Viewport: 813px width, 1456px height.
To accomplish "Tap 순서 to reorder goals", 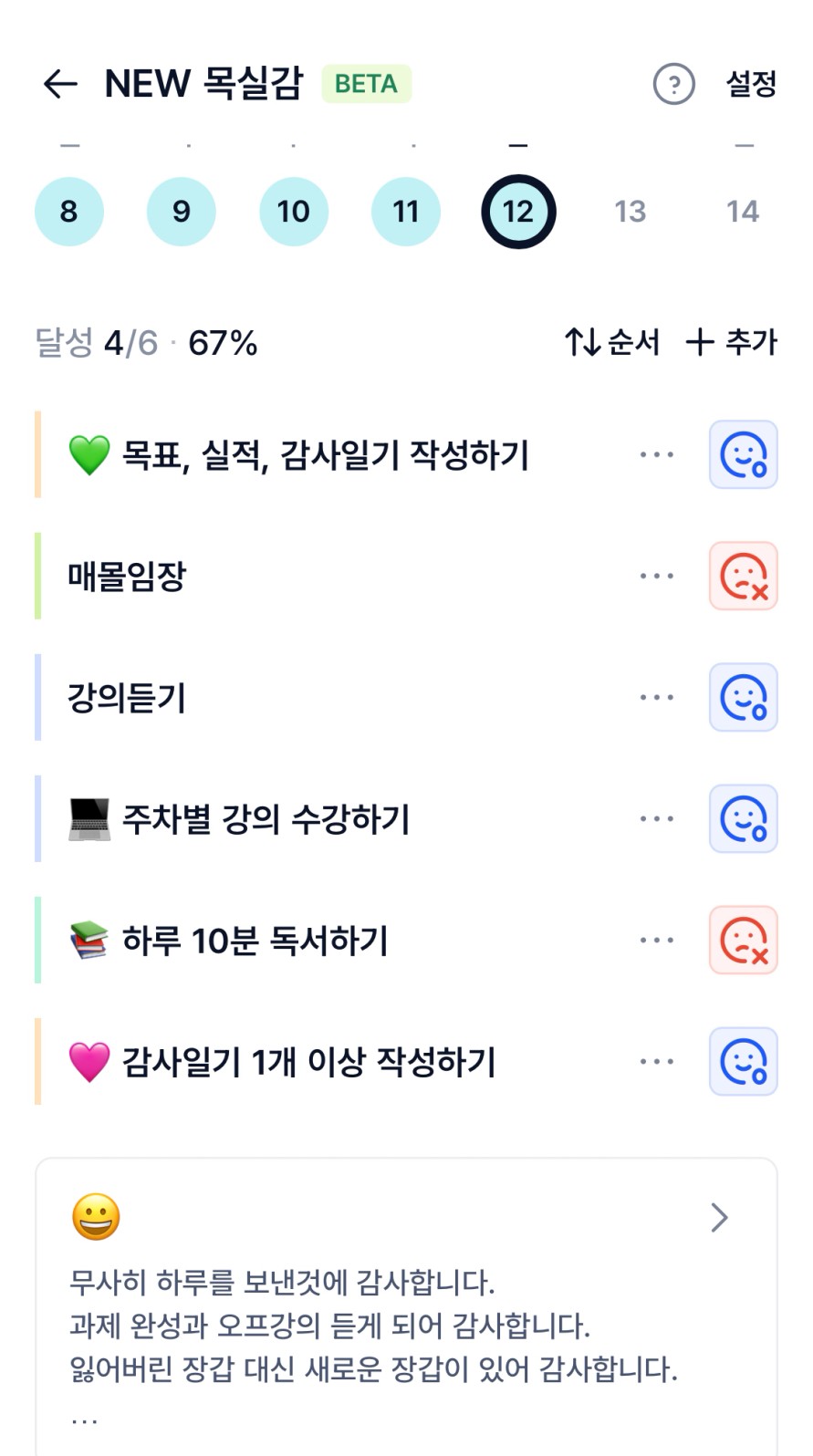I will coord(612,342).
